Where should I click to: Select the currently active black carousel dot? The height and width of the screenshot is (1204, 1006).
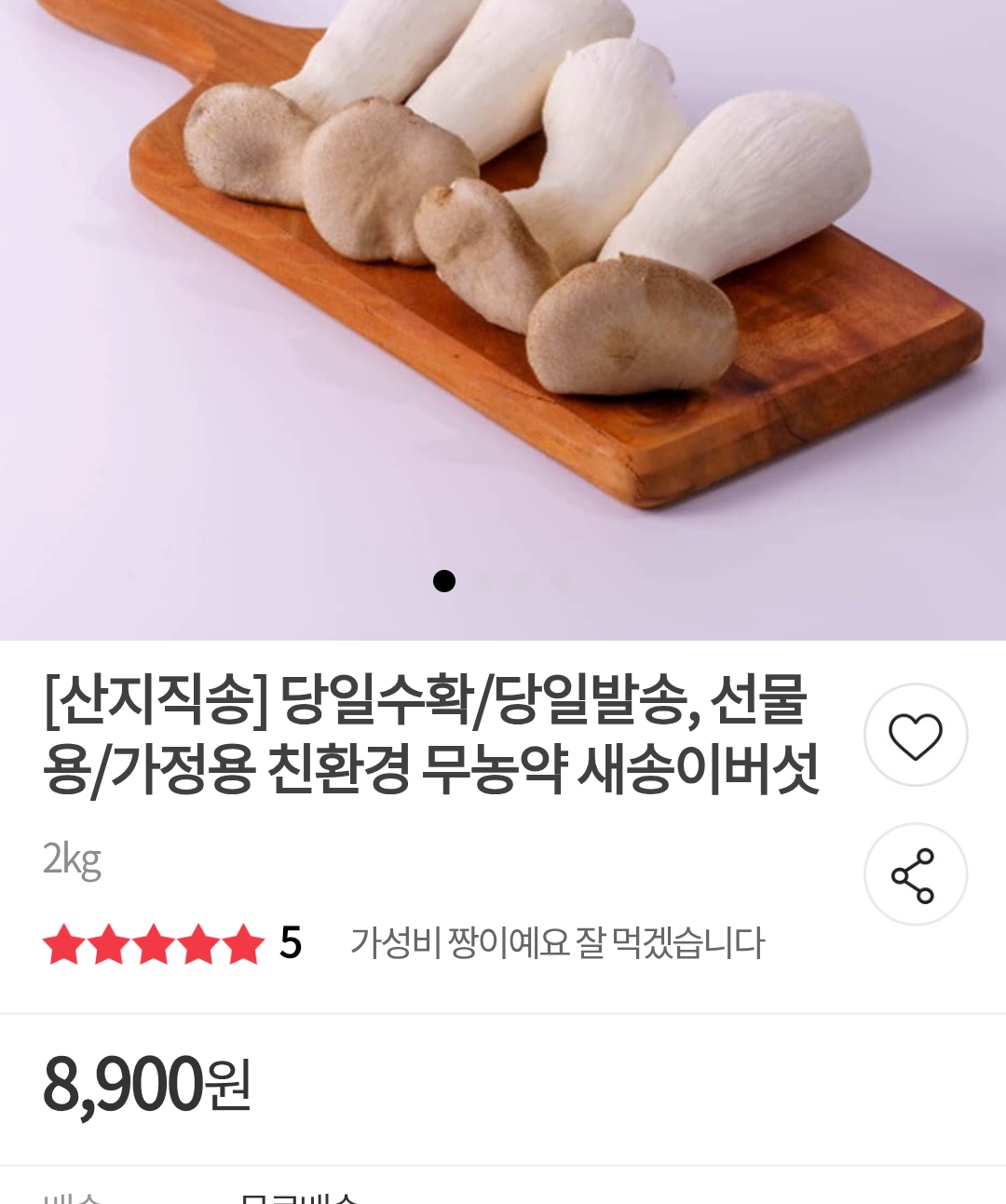coord(444,580)
